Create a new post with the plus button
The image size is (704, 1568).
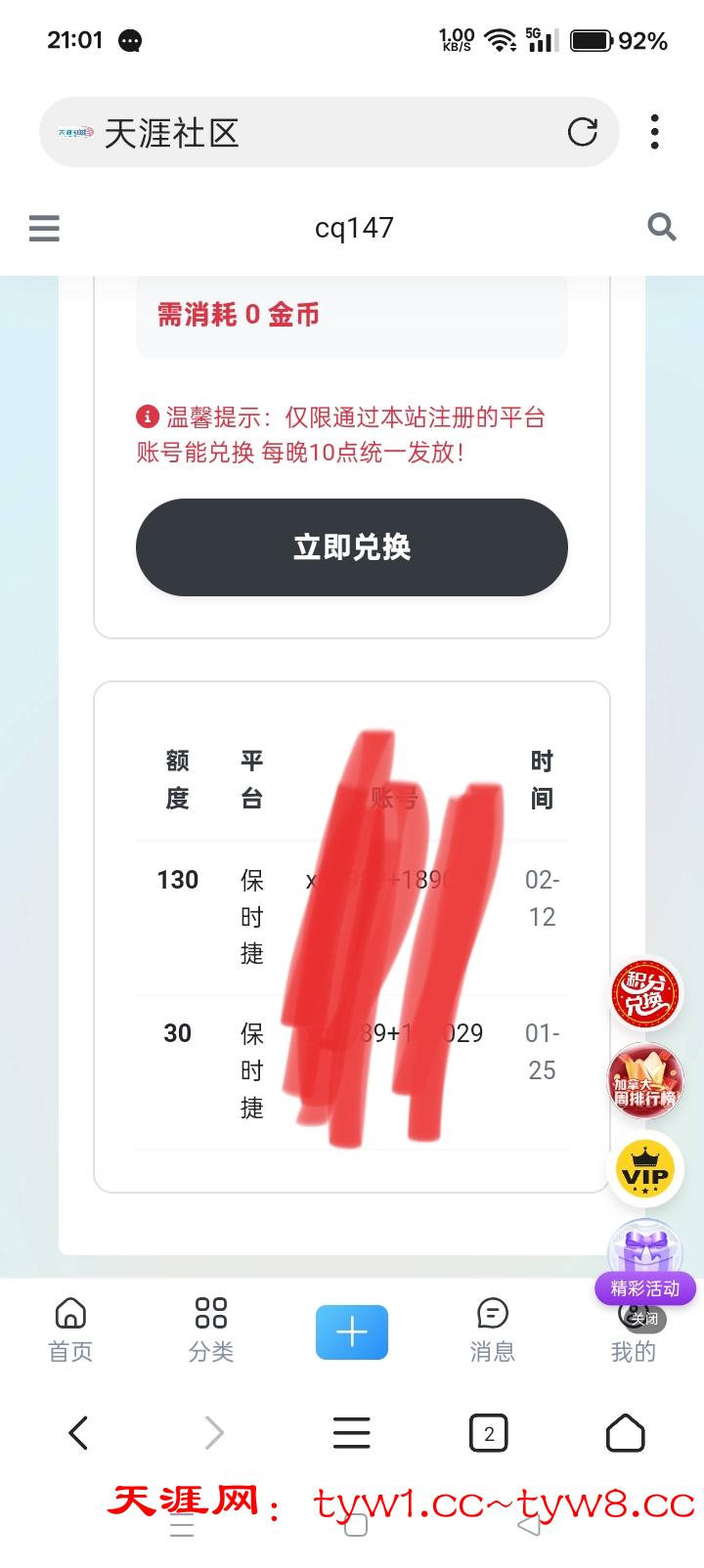coord(352,1331)
